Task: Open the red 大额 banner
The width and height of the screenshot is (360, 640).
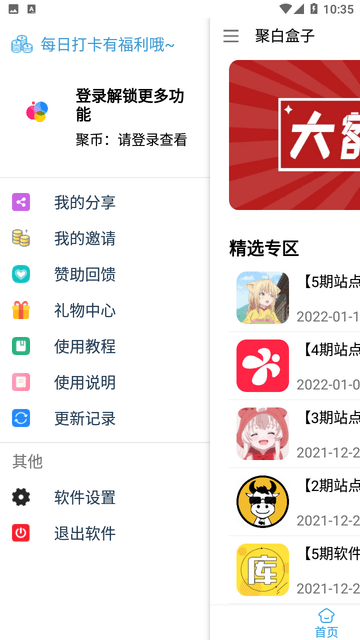Action: pos(294,135)
